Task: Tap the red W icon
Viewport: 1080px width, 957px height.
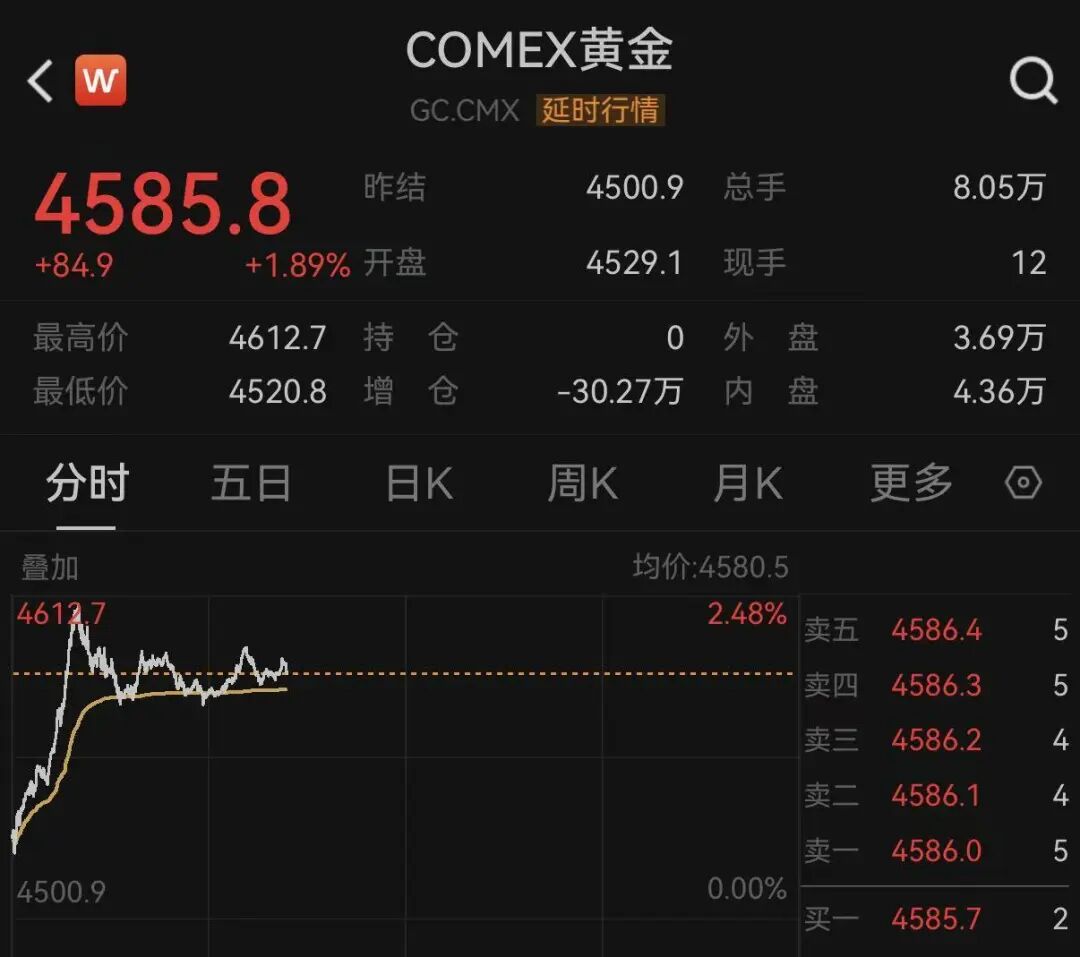Action: click(101, 80)
